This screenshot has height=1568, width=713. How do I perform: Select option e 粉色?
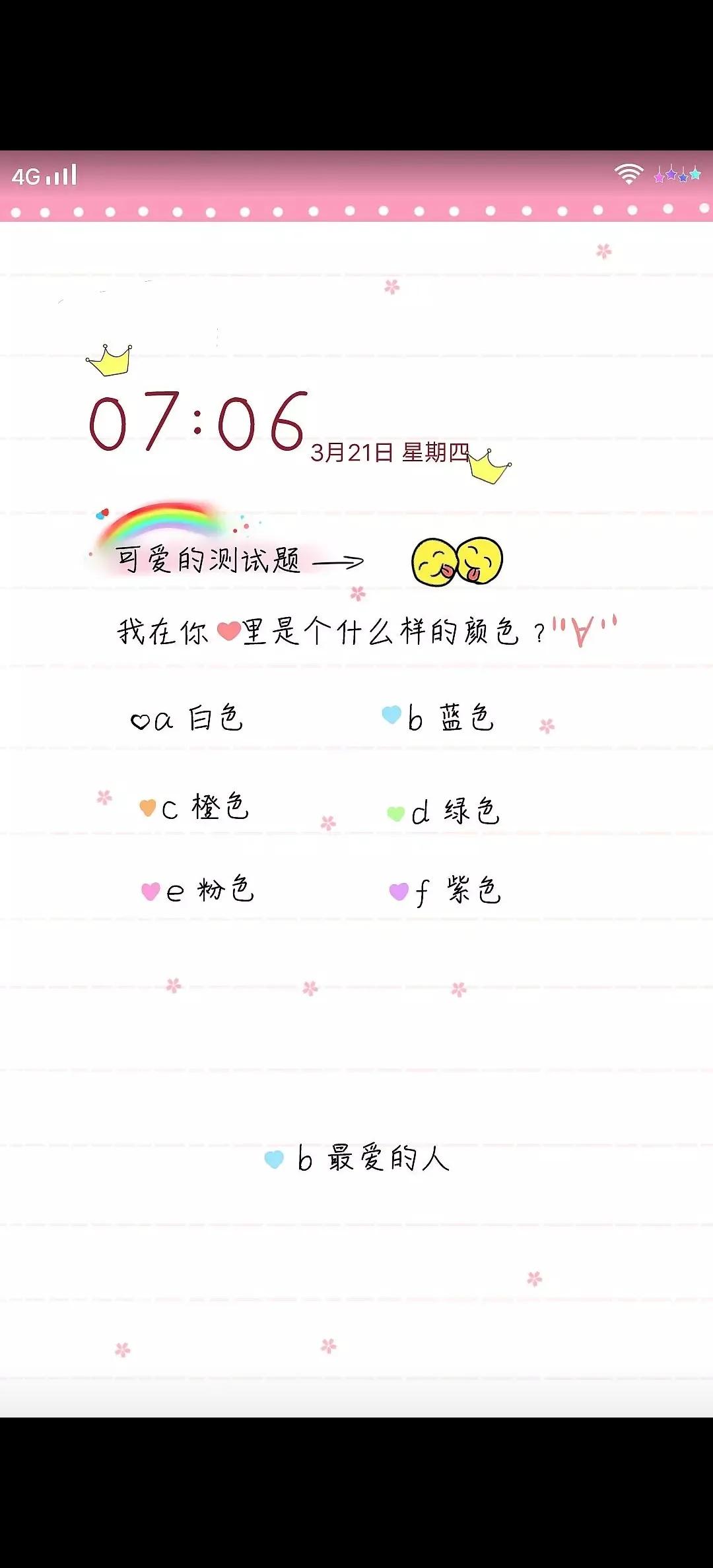pos(198,891)
